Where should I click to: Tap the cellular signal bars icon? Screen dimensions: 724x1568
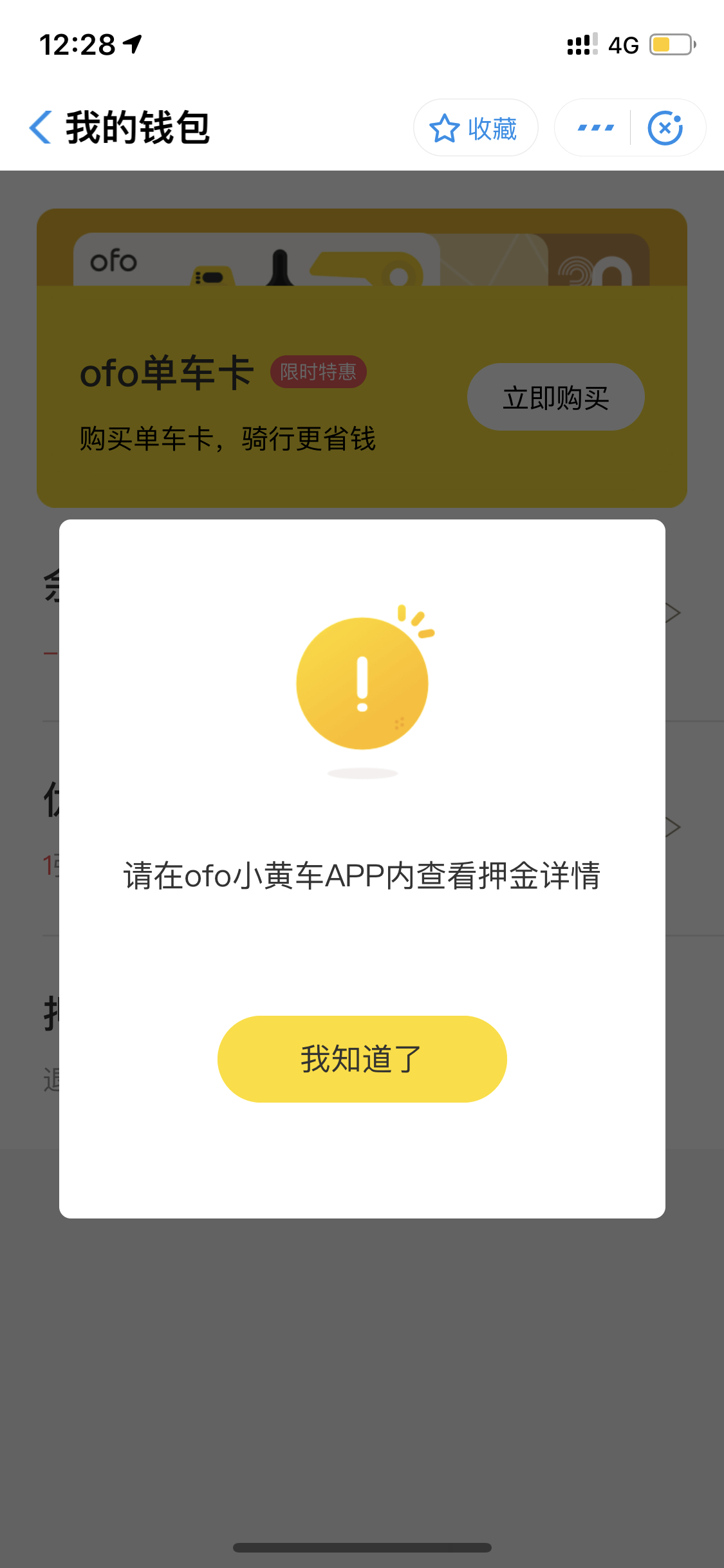(580, 44)
